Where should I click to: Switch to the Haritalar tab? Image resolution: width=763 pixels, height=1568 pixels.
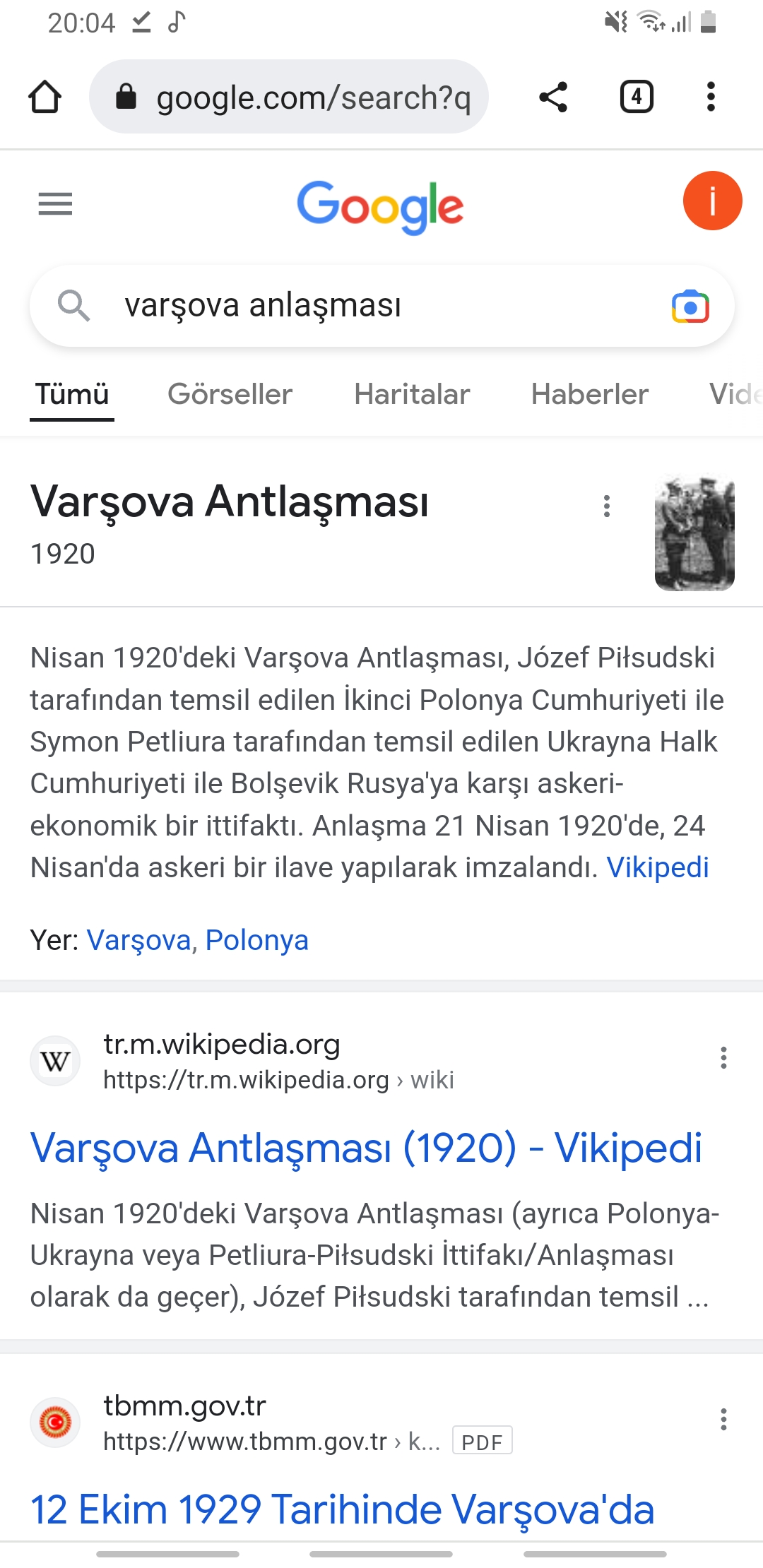412,394
